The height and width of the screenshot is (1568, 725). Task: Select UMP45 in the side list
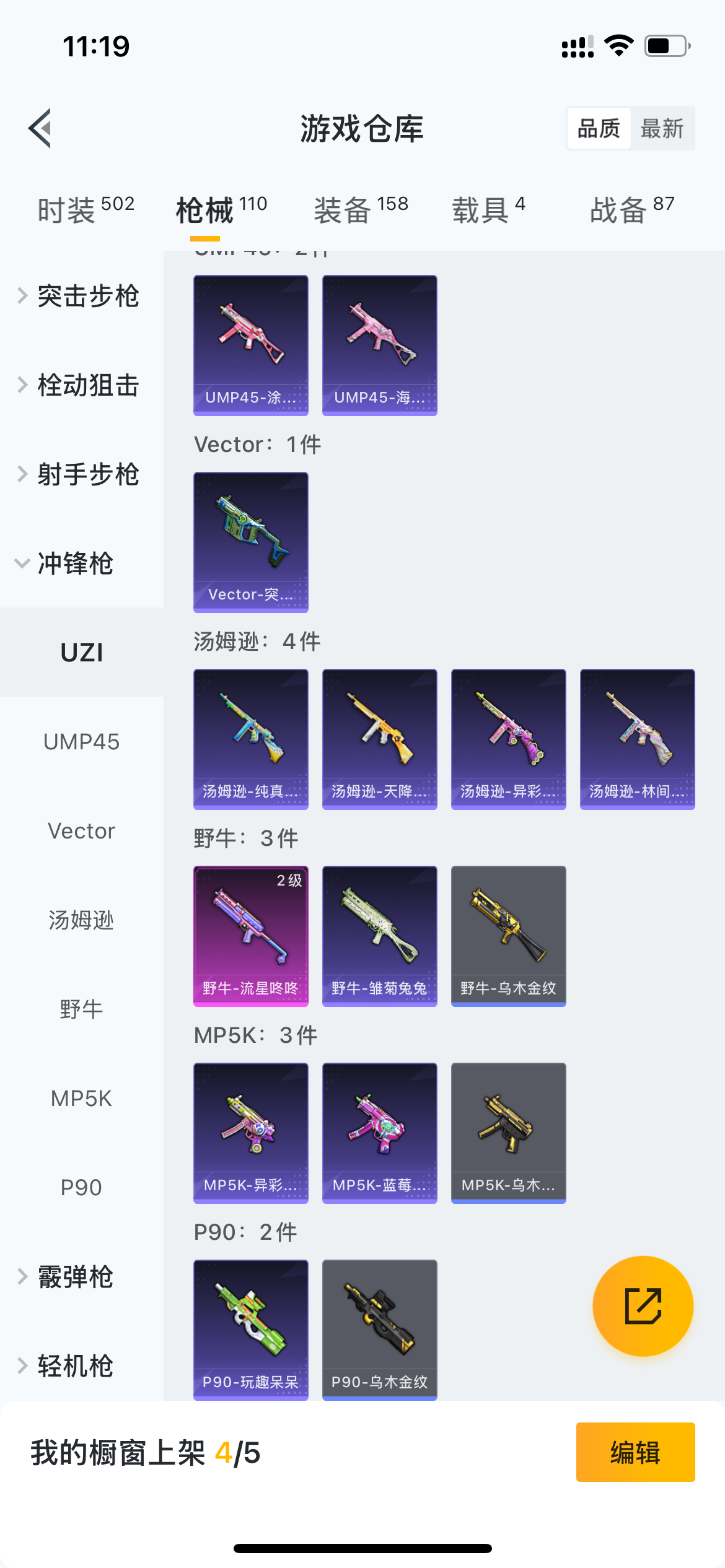point(82,742)
